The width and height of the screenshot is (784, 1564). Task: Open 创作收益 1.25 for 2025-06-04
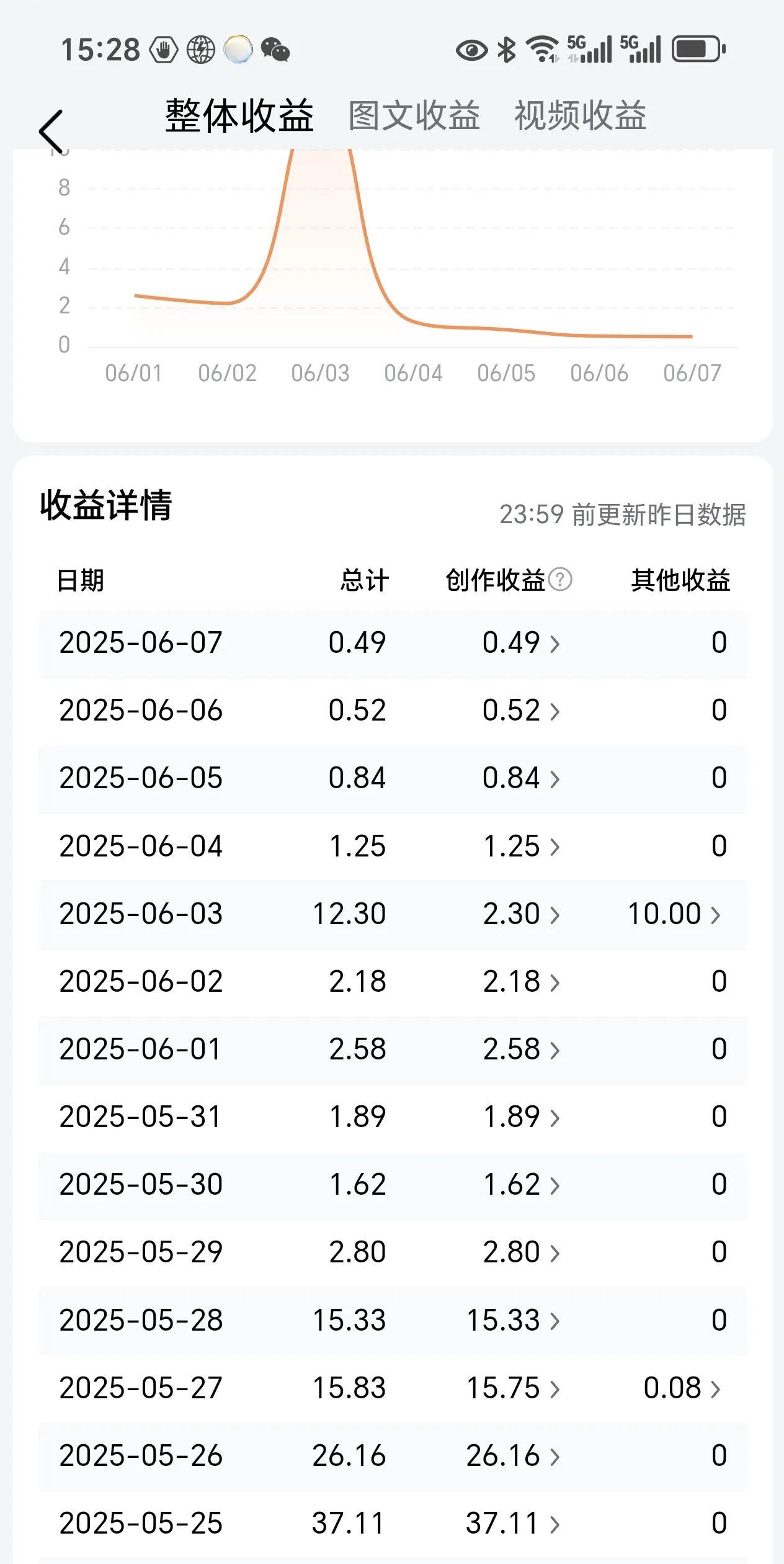pos(521,847)
